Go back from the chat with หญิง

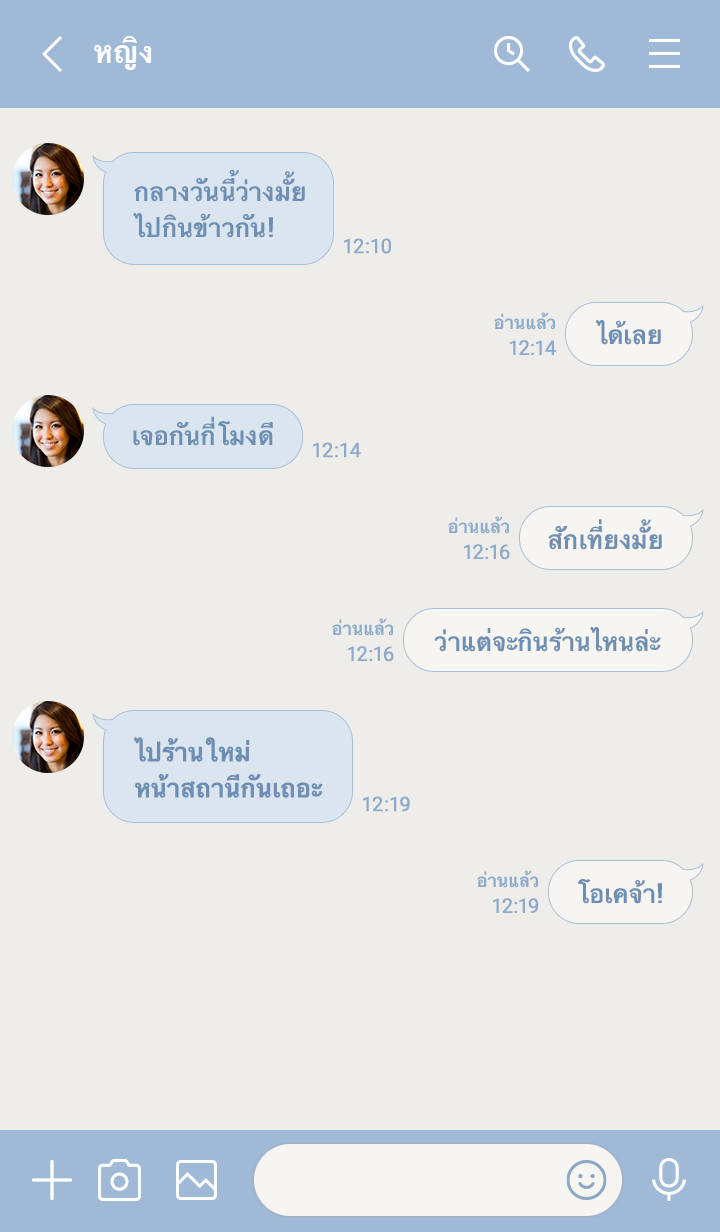point(52,54)
